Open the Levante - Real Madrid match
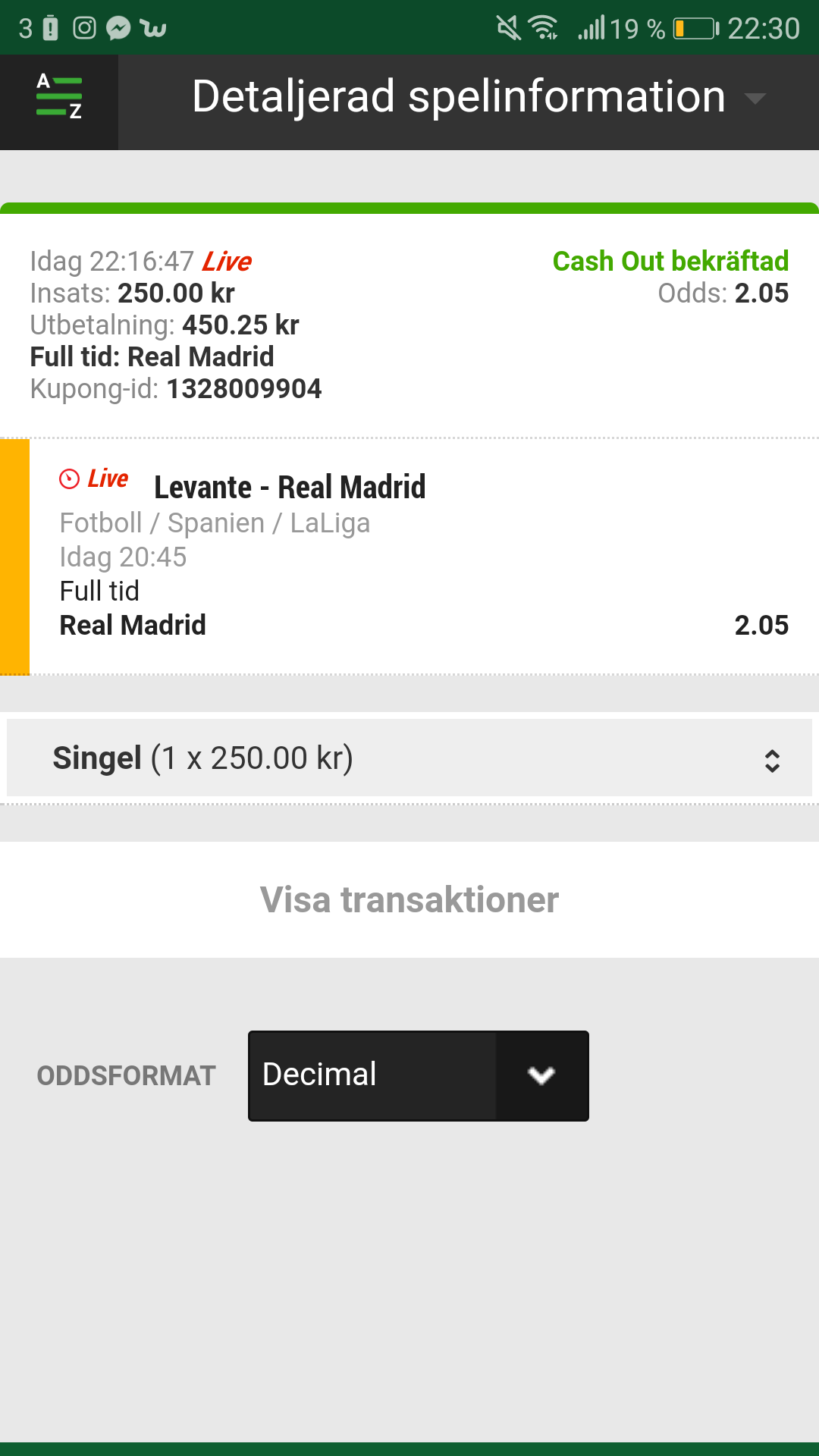819x1456 pixels. pyautogui.click(x=290, y=487)
